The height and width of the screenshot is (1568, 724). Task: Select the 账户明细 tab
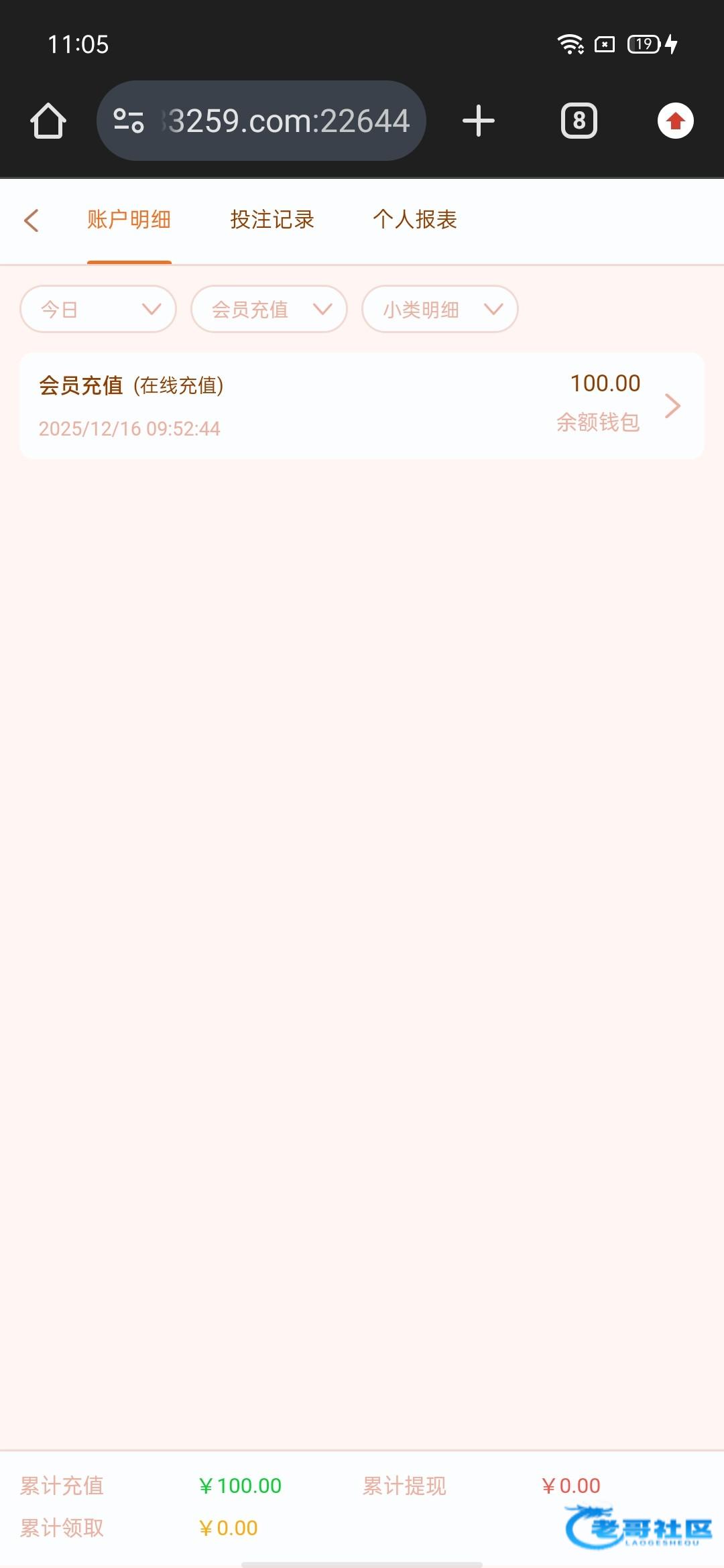tap(129, 220)
